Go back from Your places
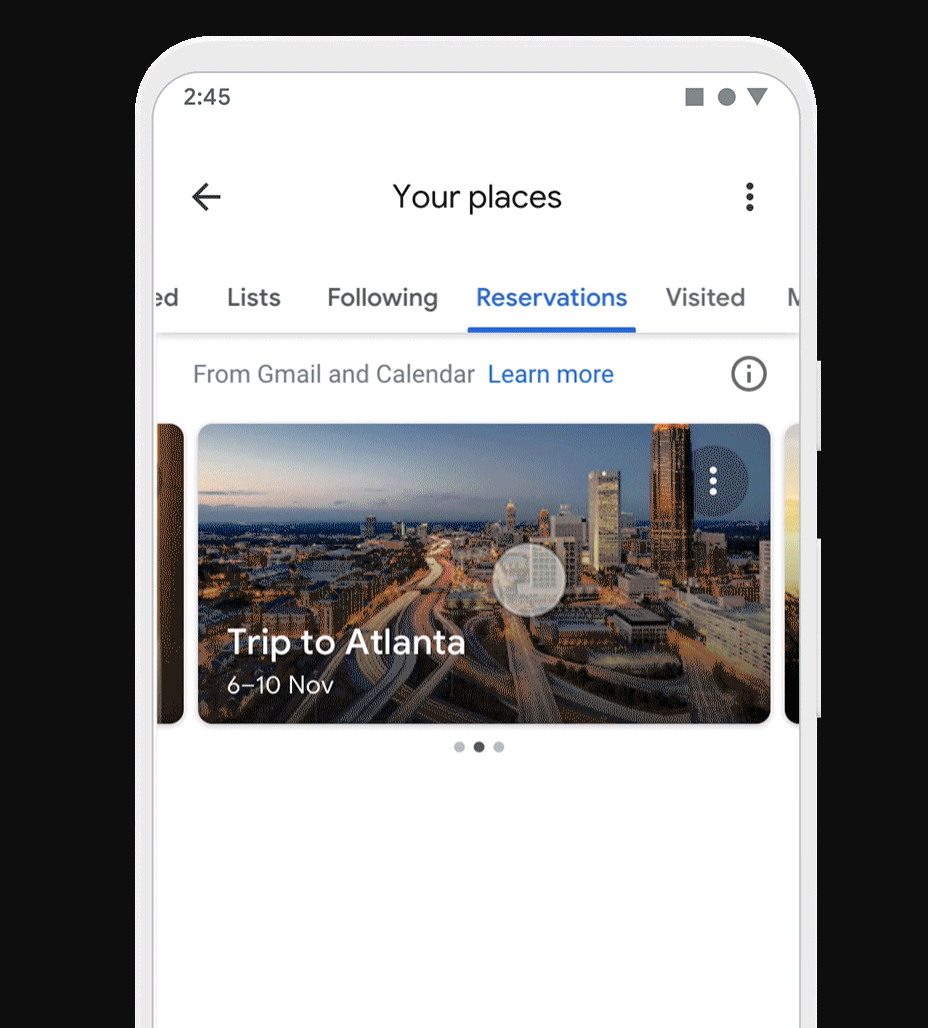Image resolution: width=928 pixels, height=1028 pixels. coord(206,197)
